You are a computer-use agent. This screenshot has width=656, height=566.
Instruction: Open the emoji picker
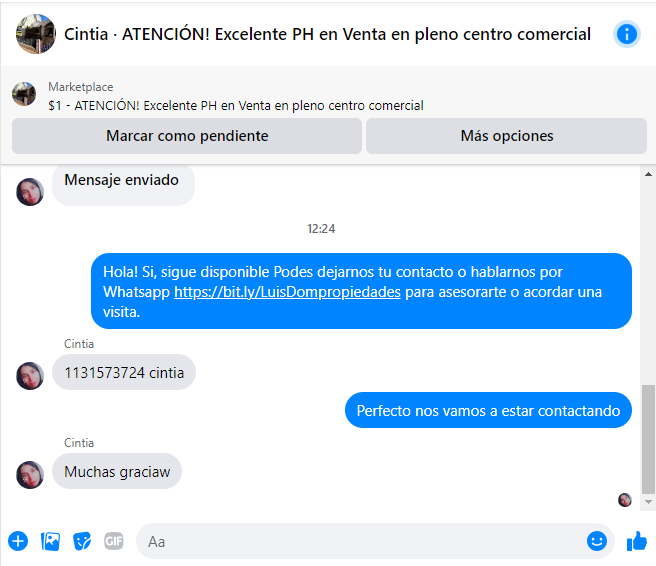[x=597, y=541]
